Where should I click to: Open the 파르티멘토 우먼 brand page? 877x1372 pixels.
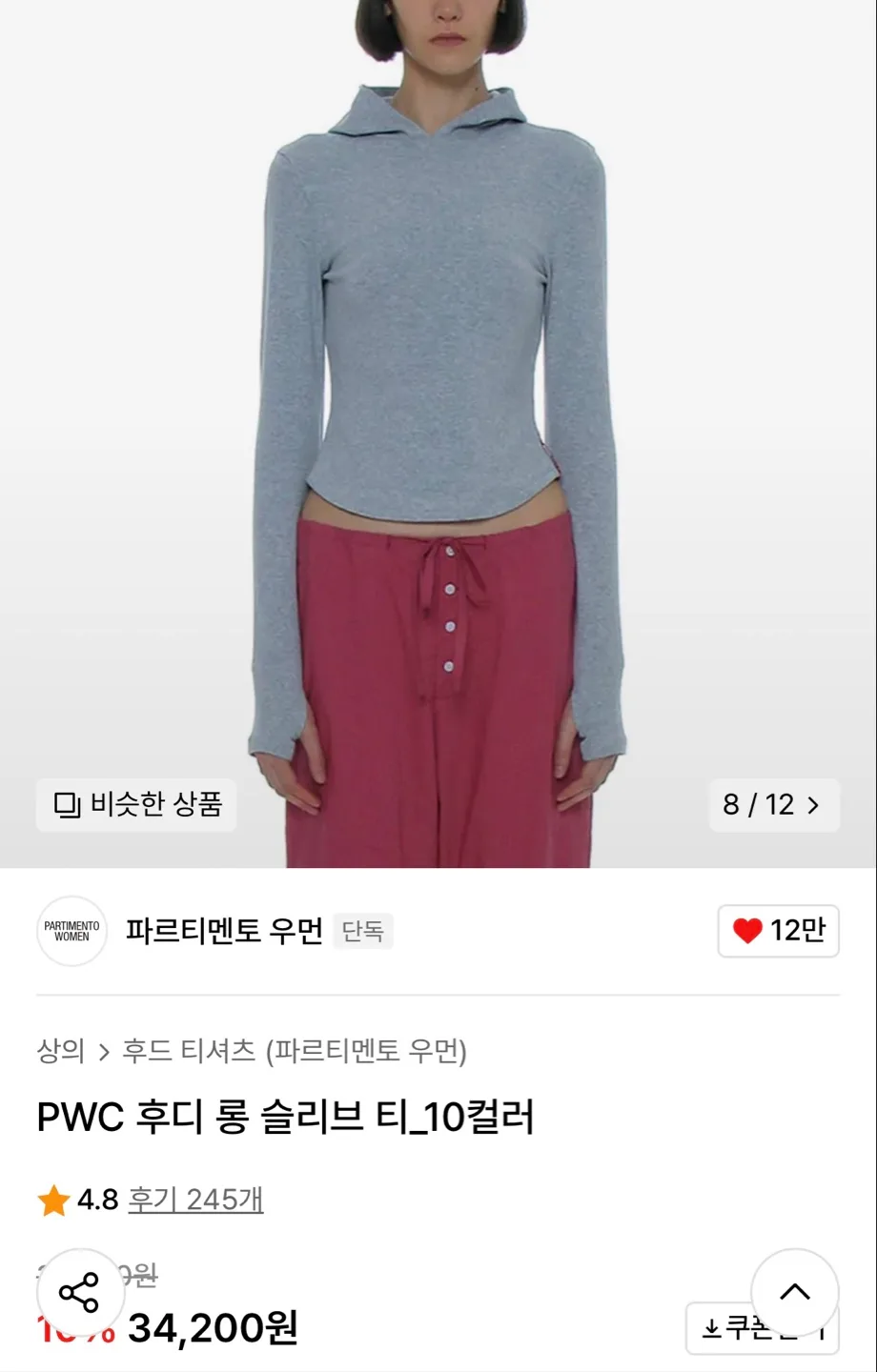224,931
